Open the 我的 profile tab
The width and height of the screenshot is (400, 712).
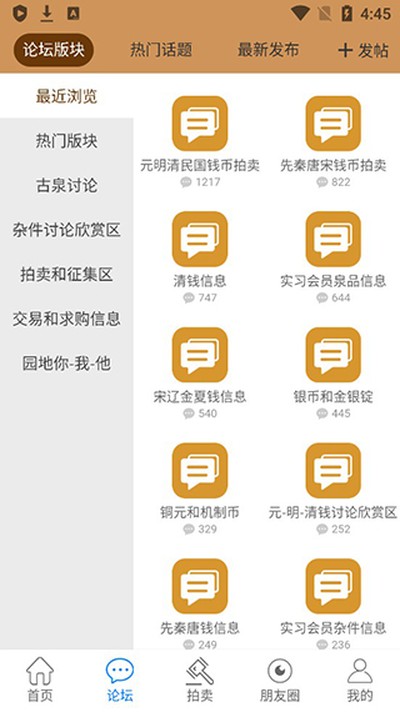pos(360,680)
